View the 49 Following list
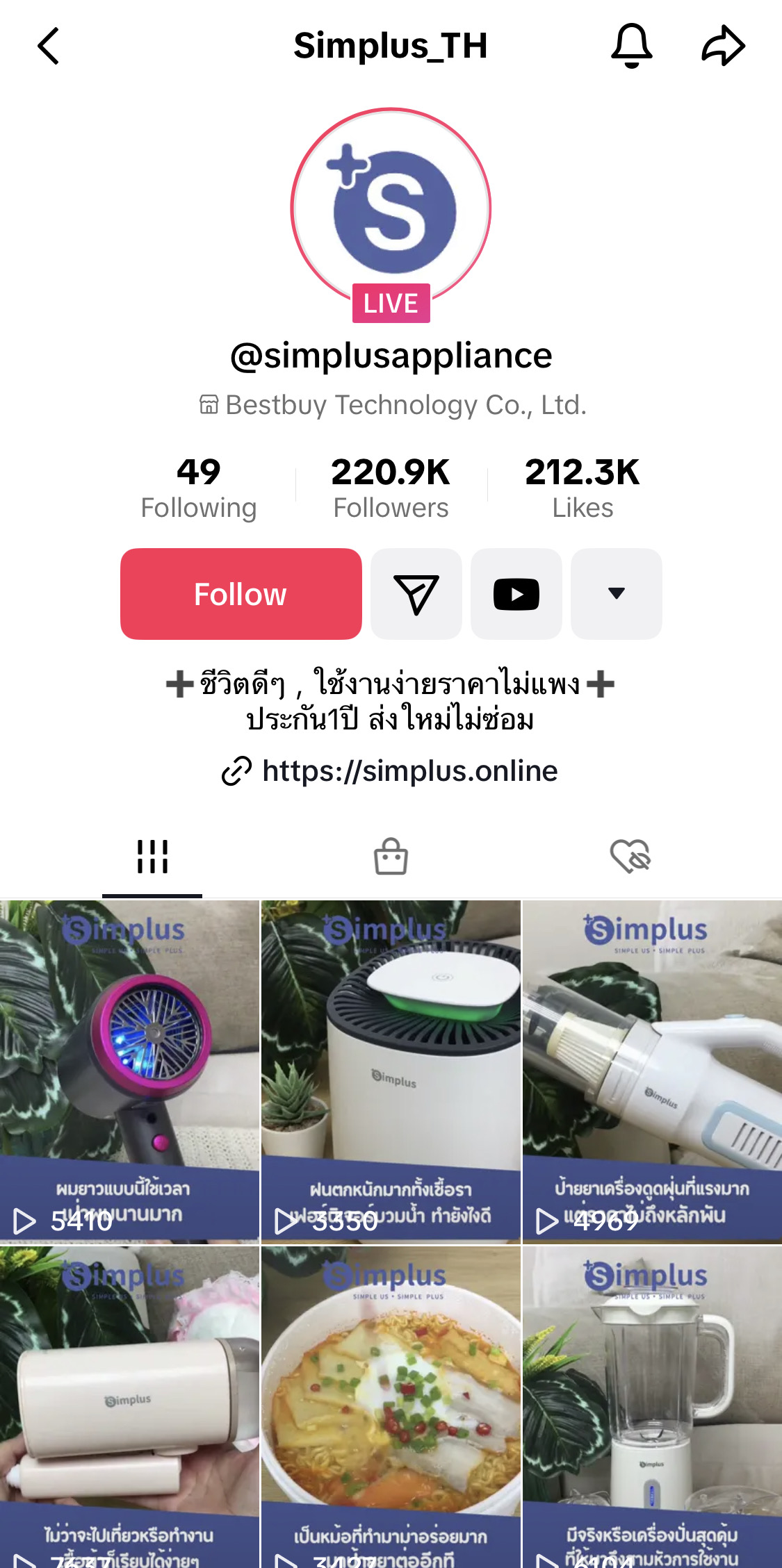This screenshot has height=1568, width=782. click(199, 488)
